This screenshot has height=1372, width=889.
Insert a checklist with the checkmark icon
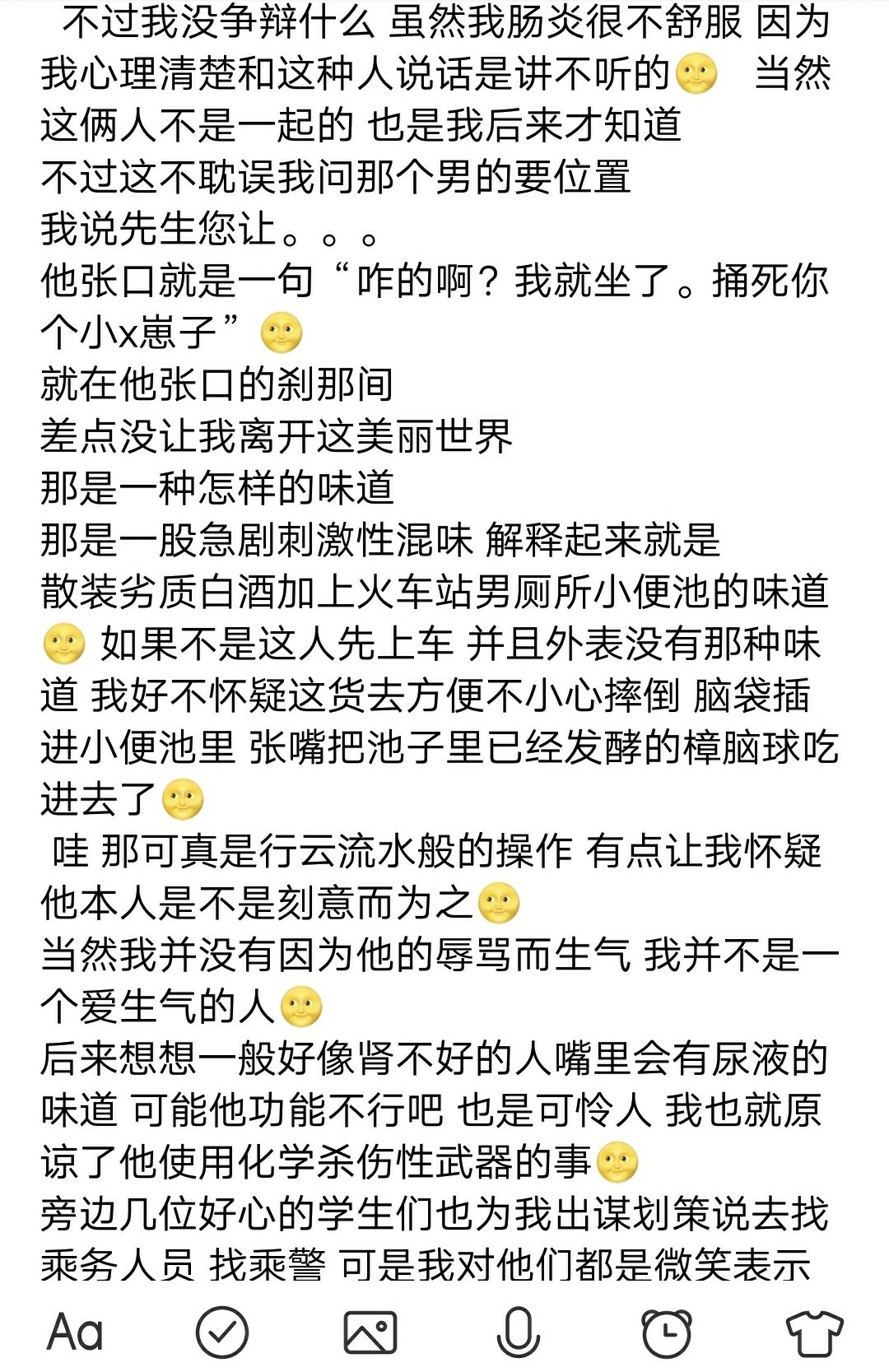tap(222, 1332)
